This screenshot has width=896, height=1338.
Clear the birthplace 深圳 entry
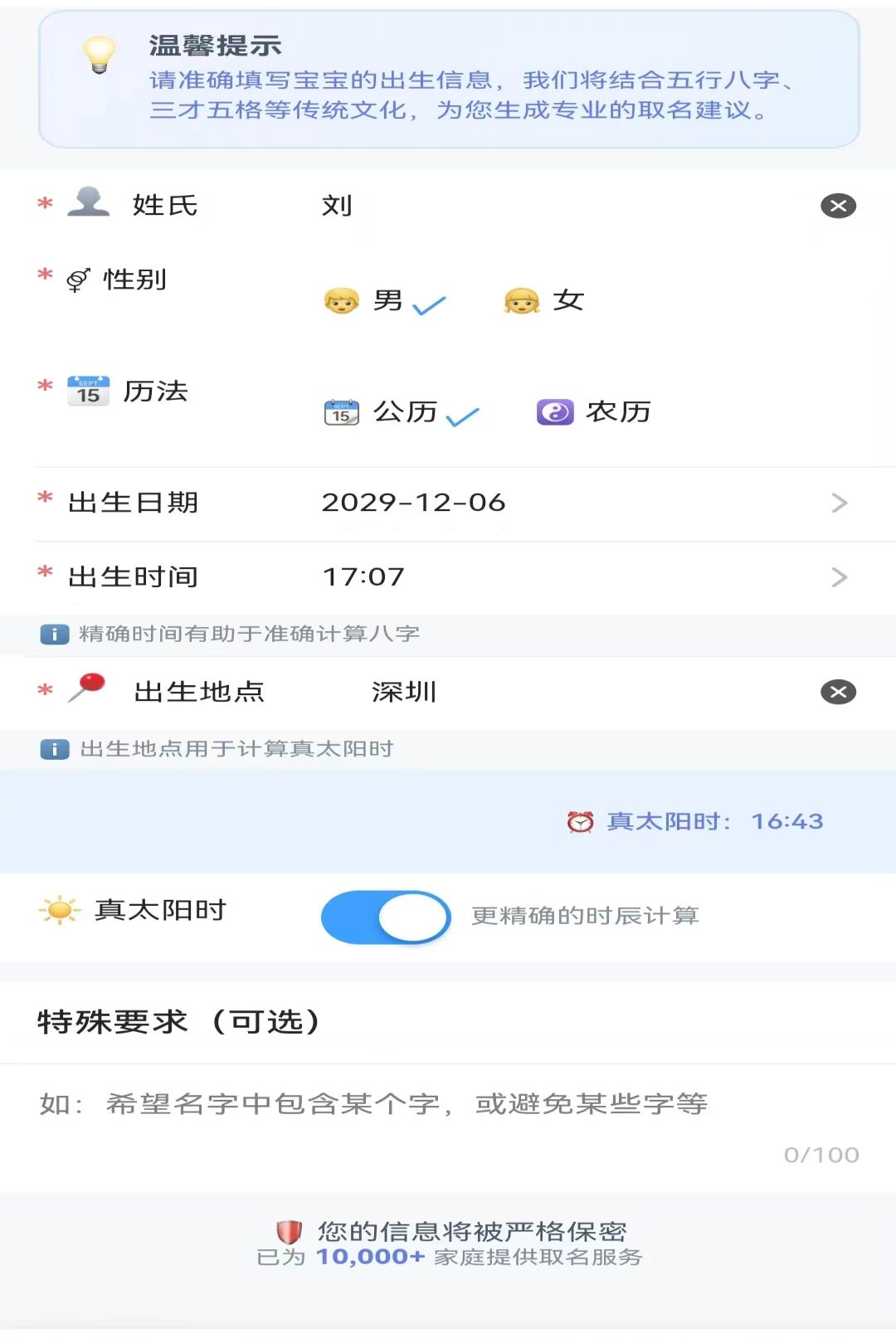point(838,692)
